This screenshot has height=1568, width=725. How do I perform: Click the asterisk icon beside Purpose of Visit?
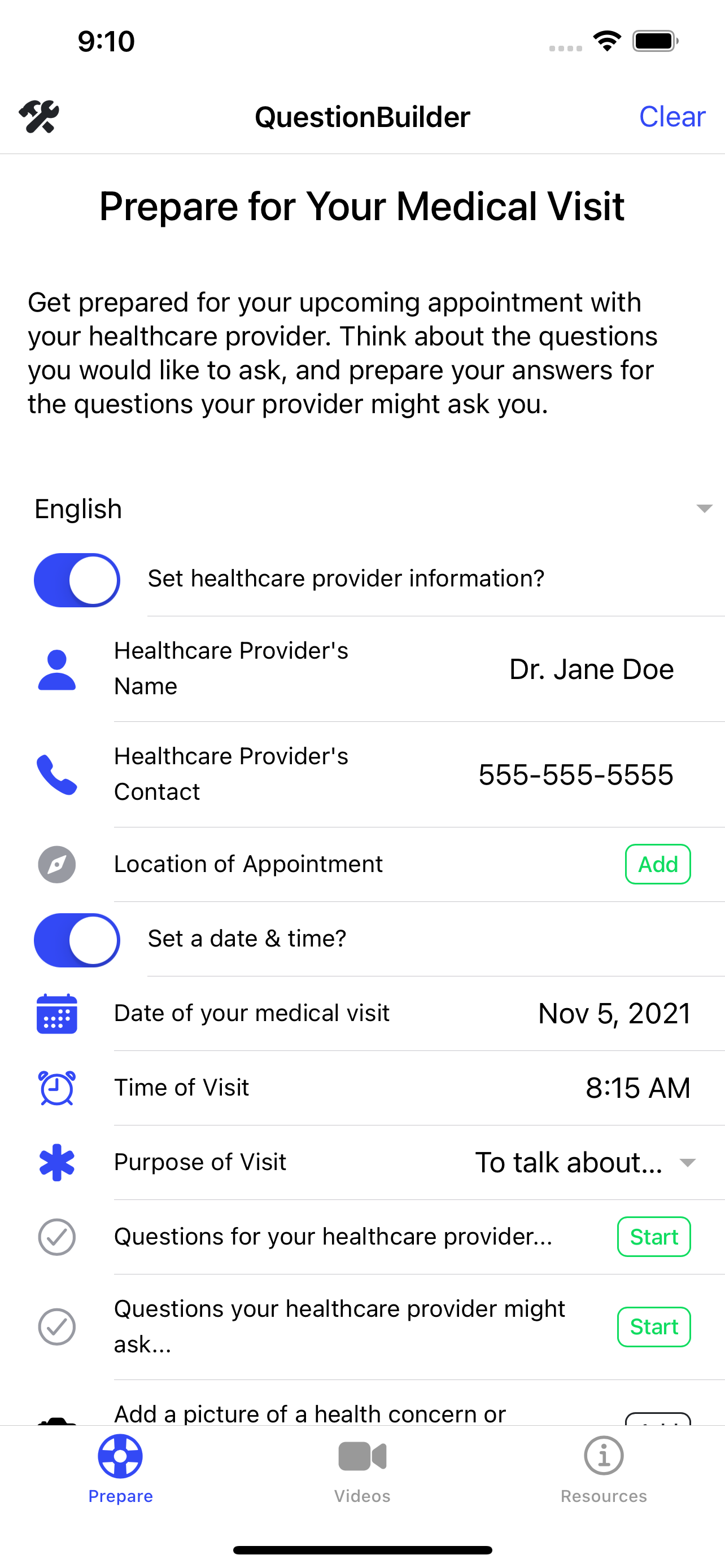[x=56, y=1162]
